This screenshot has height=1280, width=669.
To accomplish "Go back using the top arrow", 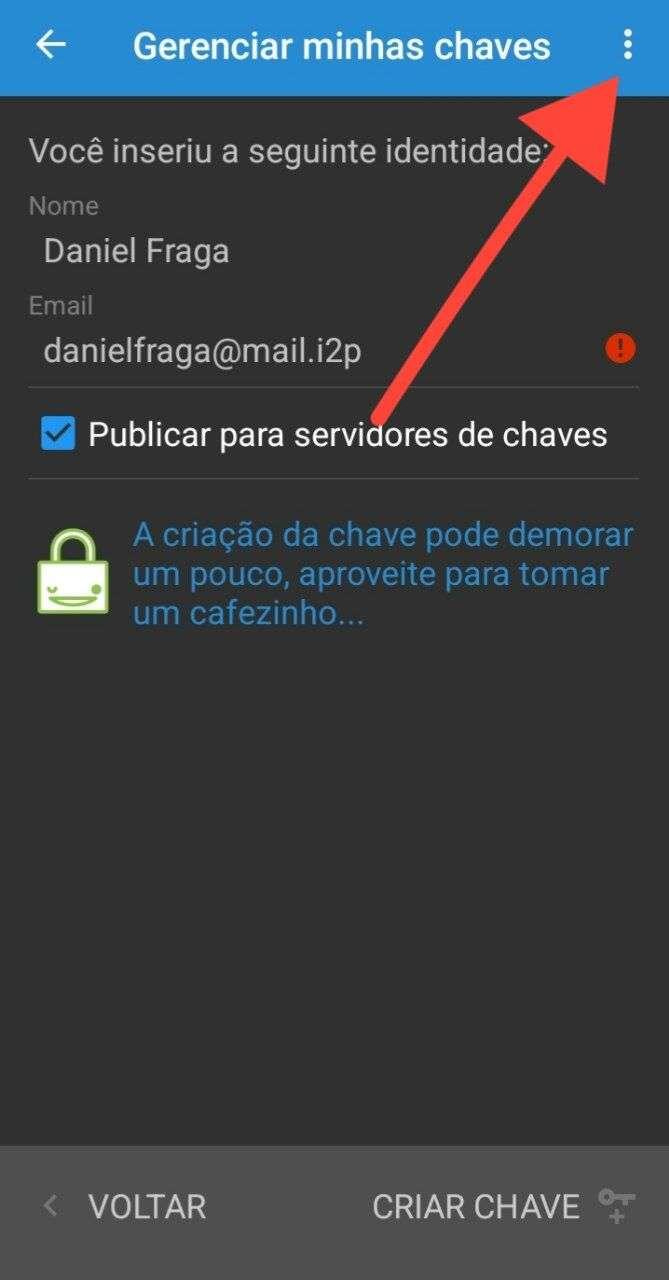I will 50,45.
